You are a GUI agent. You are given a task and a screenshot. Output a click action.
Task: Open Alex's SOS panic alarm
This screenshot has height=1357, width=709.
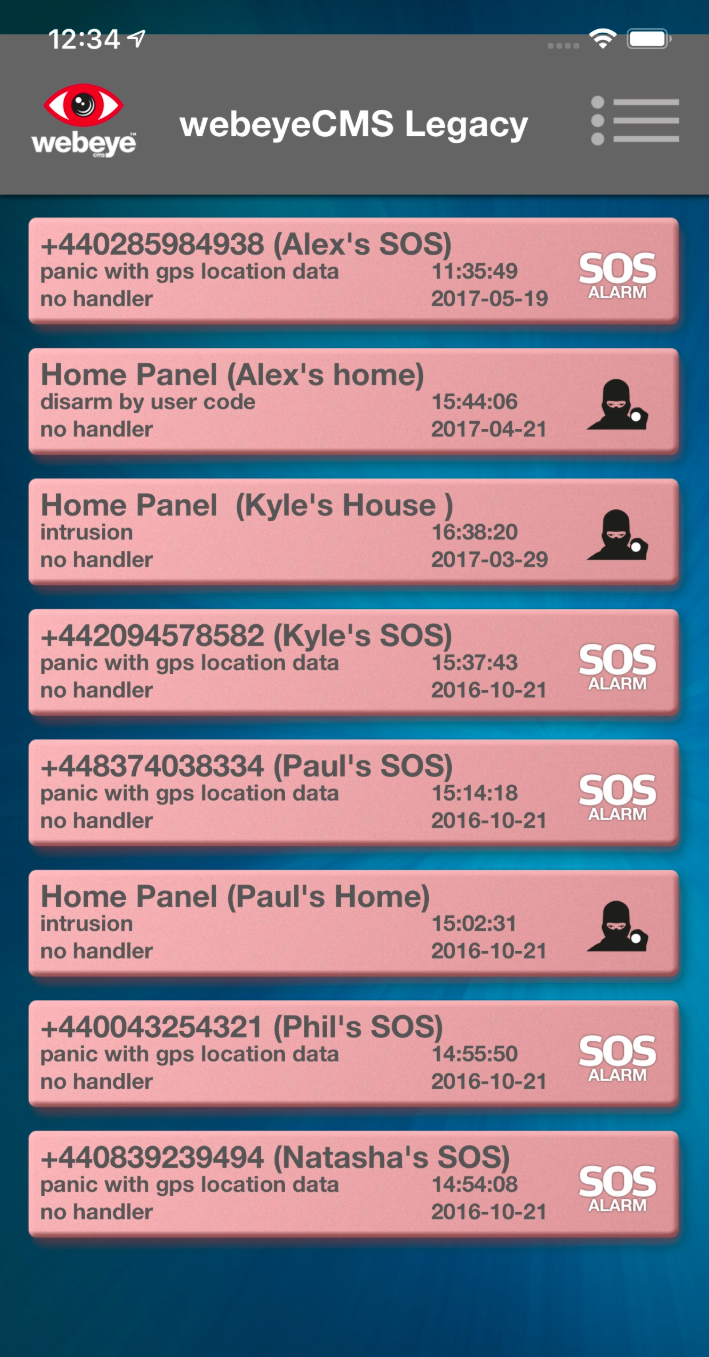click(x=353, y=270)
